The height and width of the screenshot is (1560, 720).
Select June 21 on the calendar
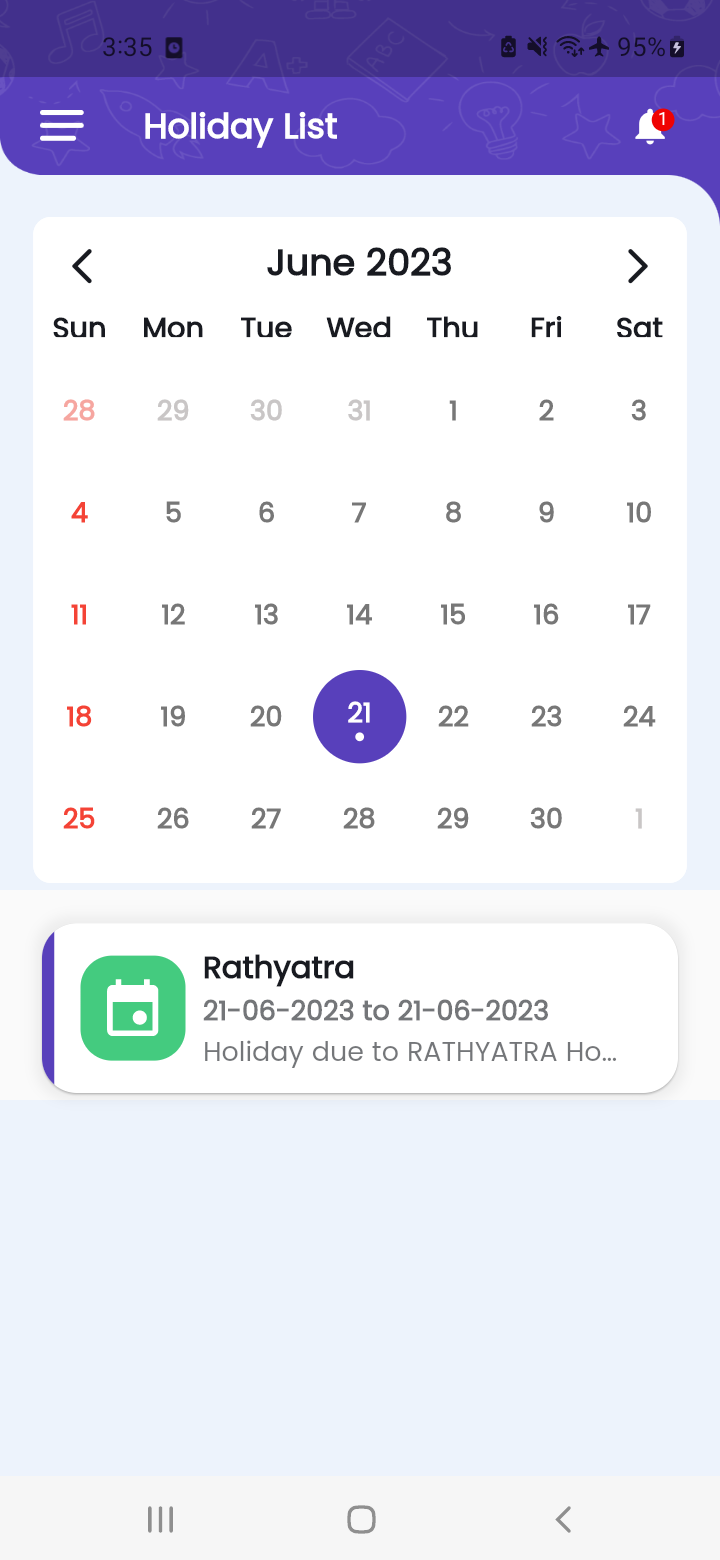coord(359,716)
